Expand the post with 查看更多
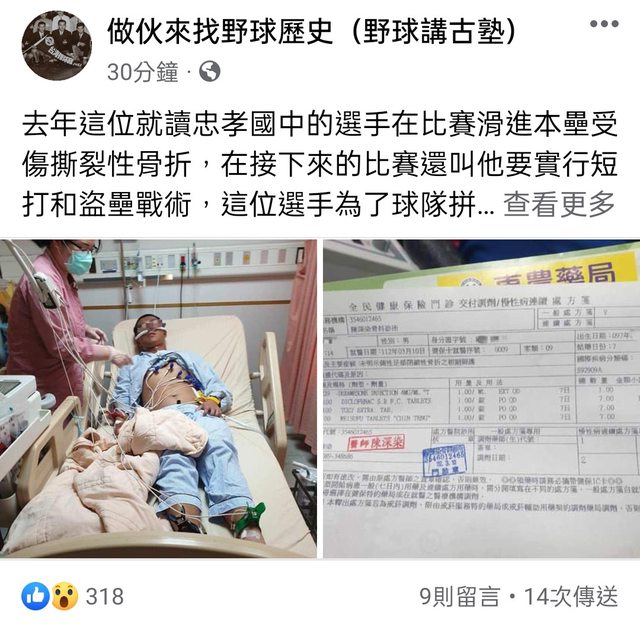Viewport: 640px width, 627px height. tap(558, 204)
